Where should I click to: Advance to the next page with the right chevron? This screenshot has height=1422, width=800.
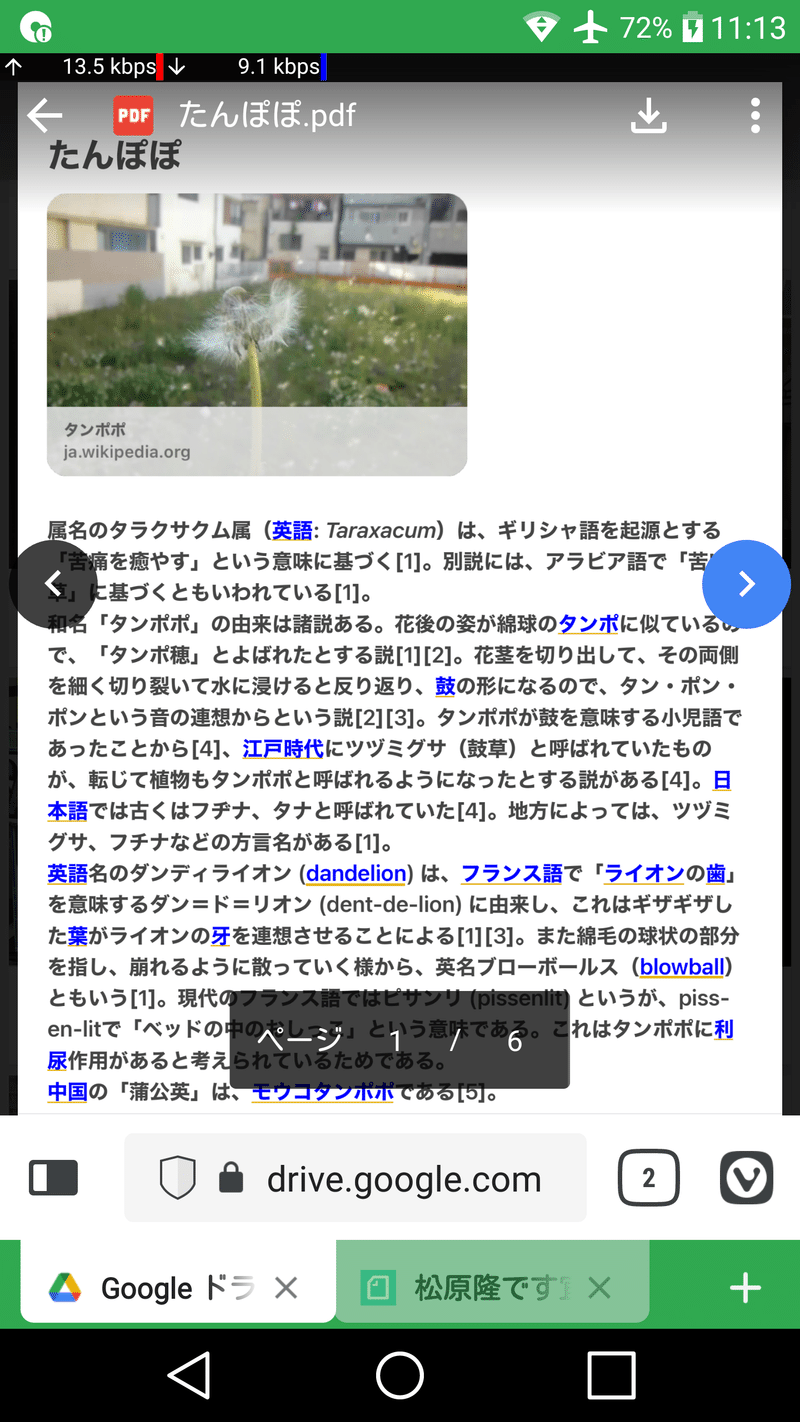[x=746, y=584]
